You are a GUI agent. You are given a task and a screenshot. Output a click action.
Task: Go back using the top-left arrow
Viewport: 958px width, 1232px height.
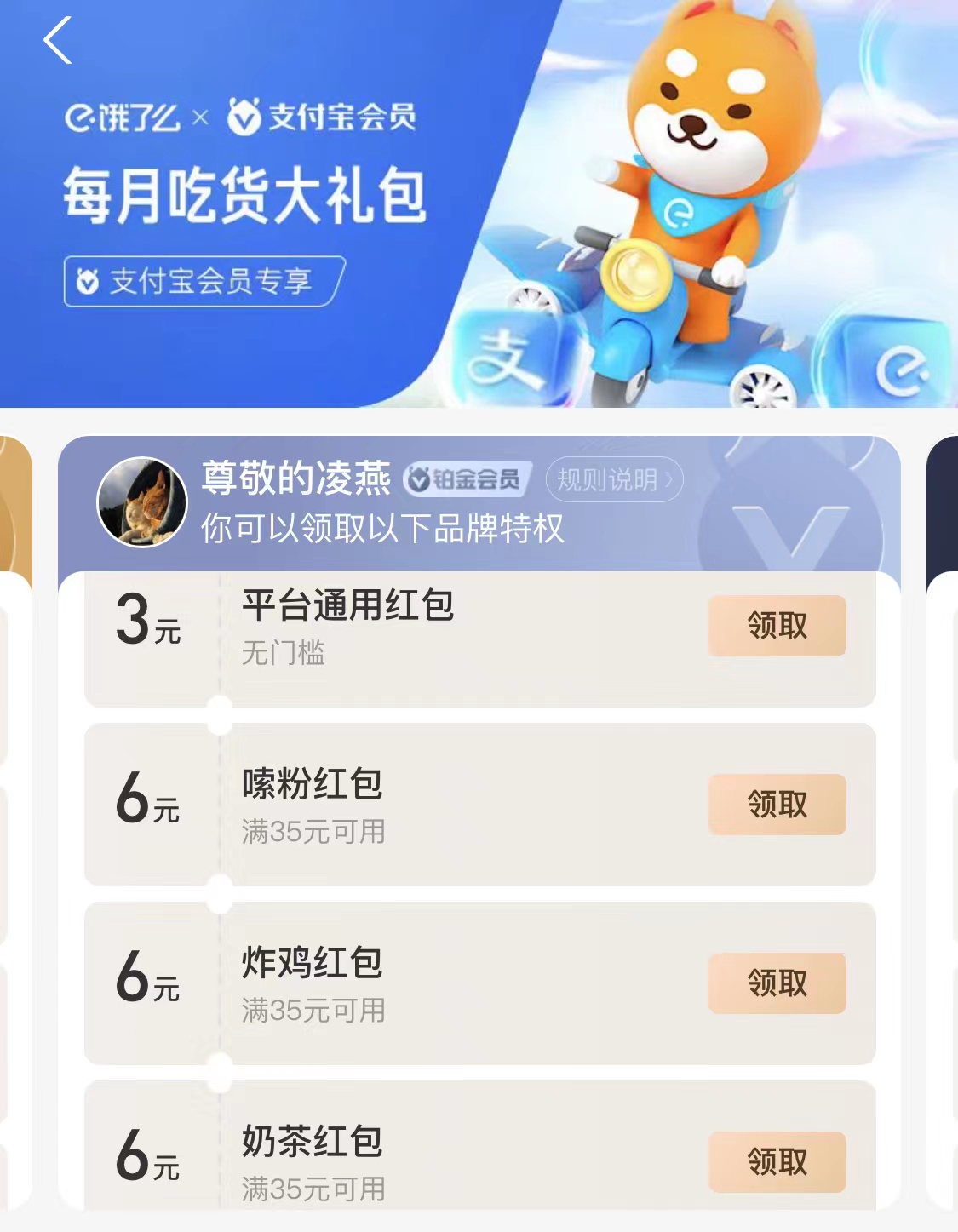point(57,41)
